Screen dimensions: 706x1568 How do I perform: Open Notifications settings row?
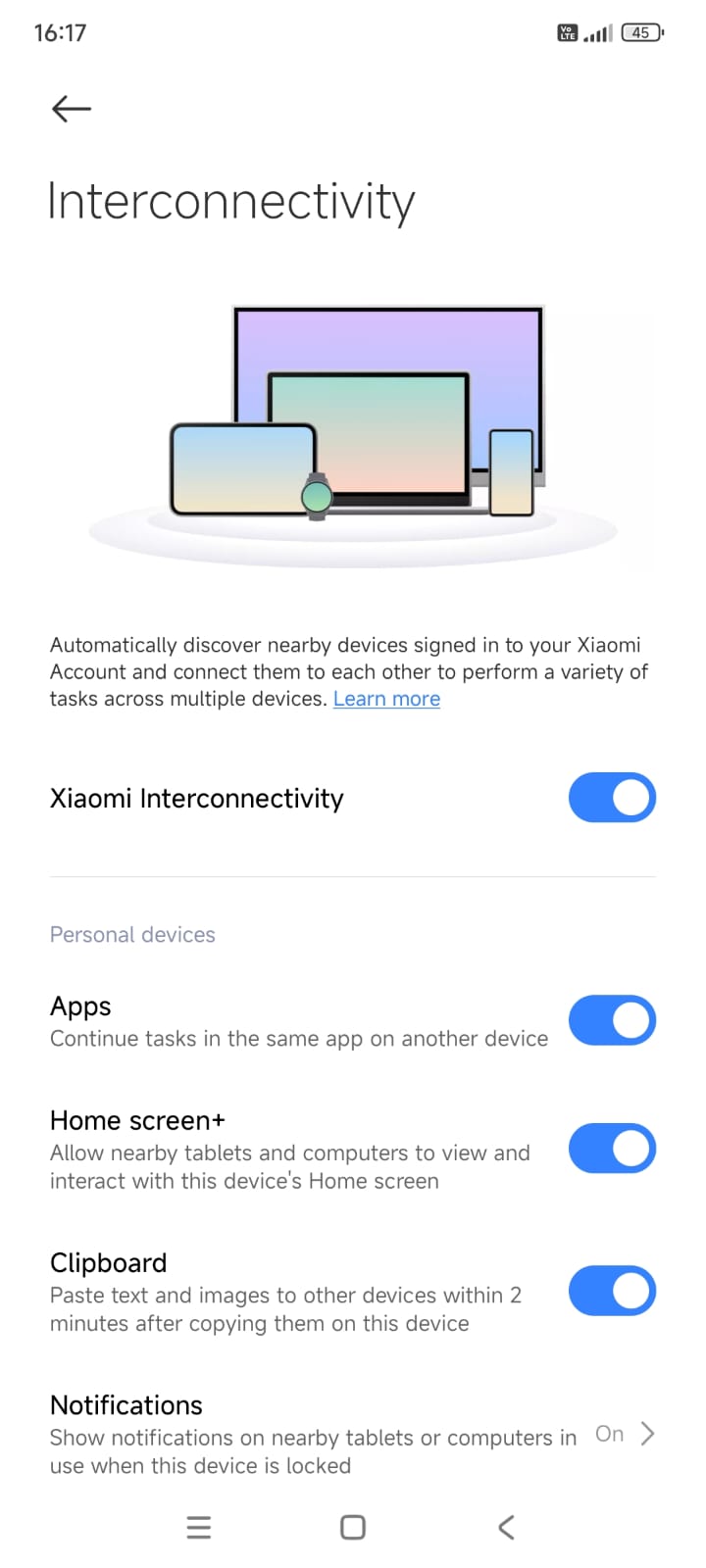pyautogui.click(x=353, y=1435)
